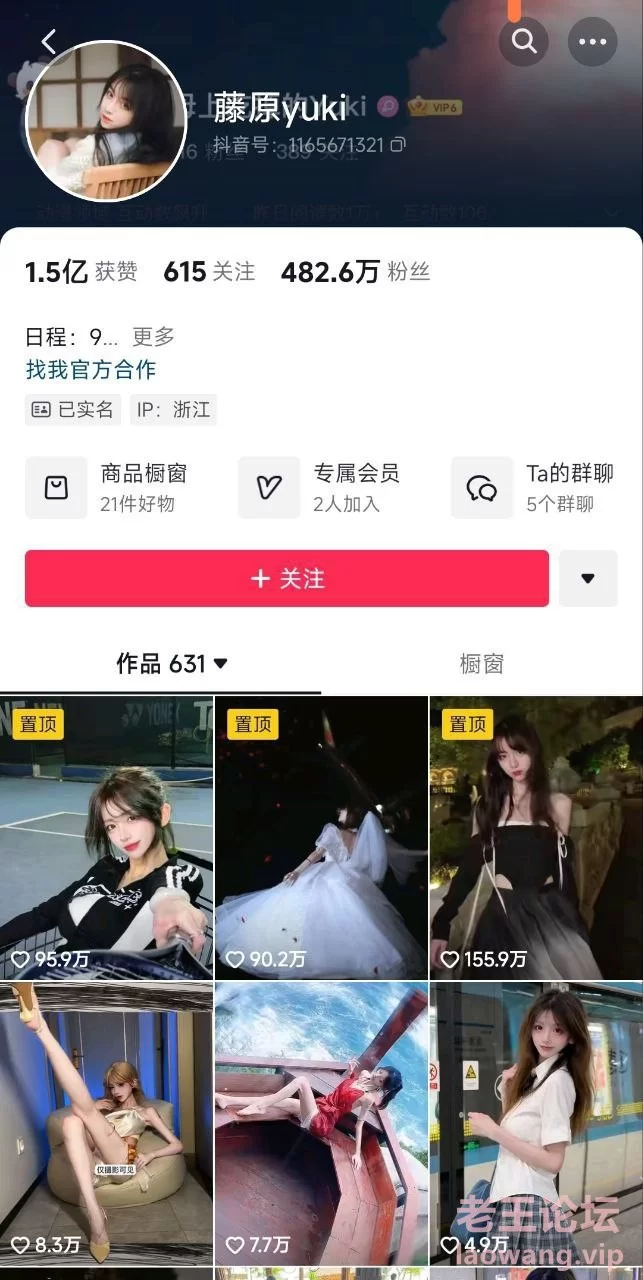Open the 找我官方合作 link
Viewport: 643px width, 1280px height.
coord(91,369)
